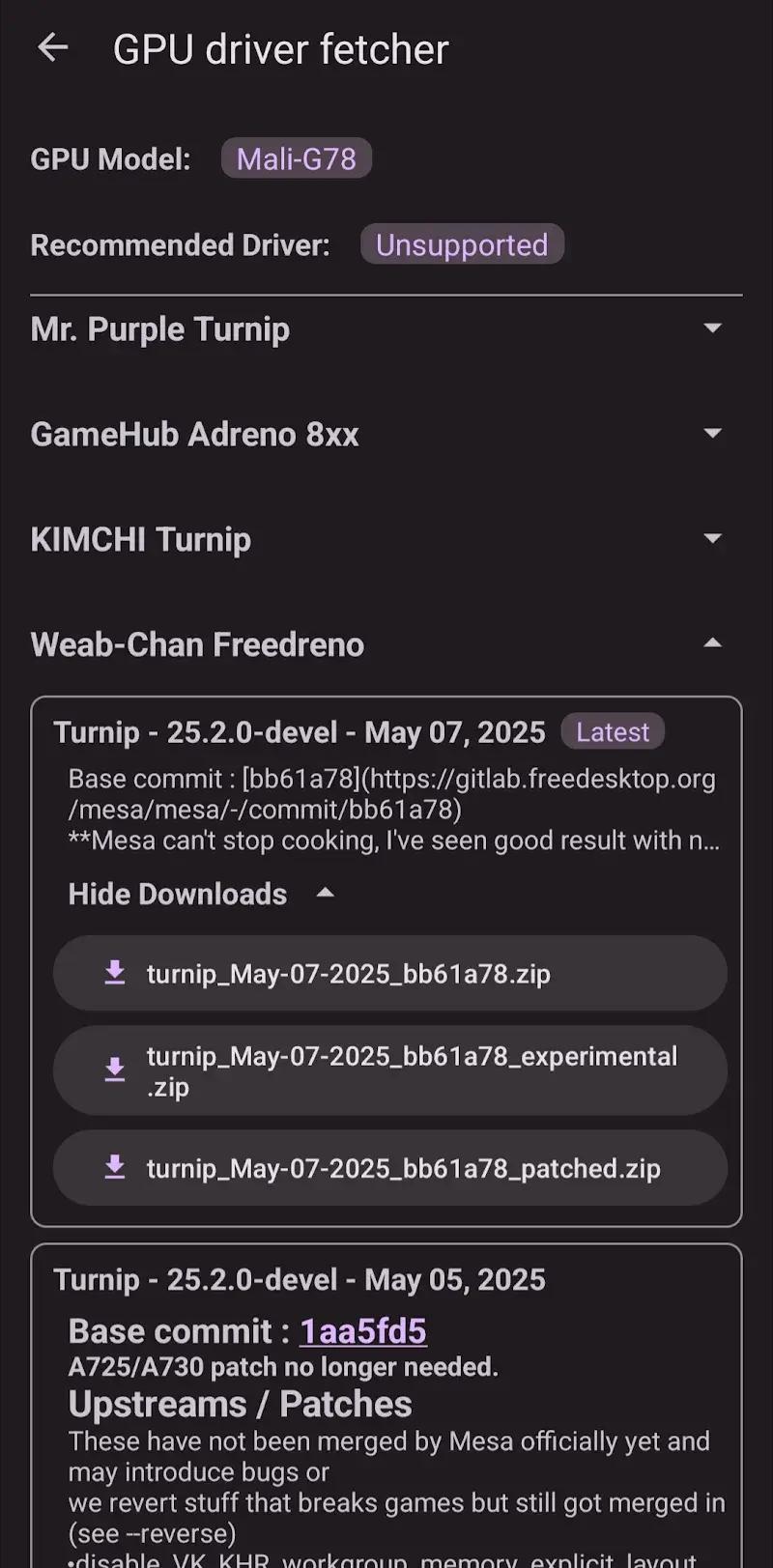Click the download icon on turnip_May-07-2025_bb61a78.zip
This screenshot has width=773, height=1568.
pos(114,973)
